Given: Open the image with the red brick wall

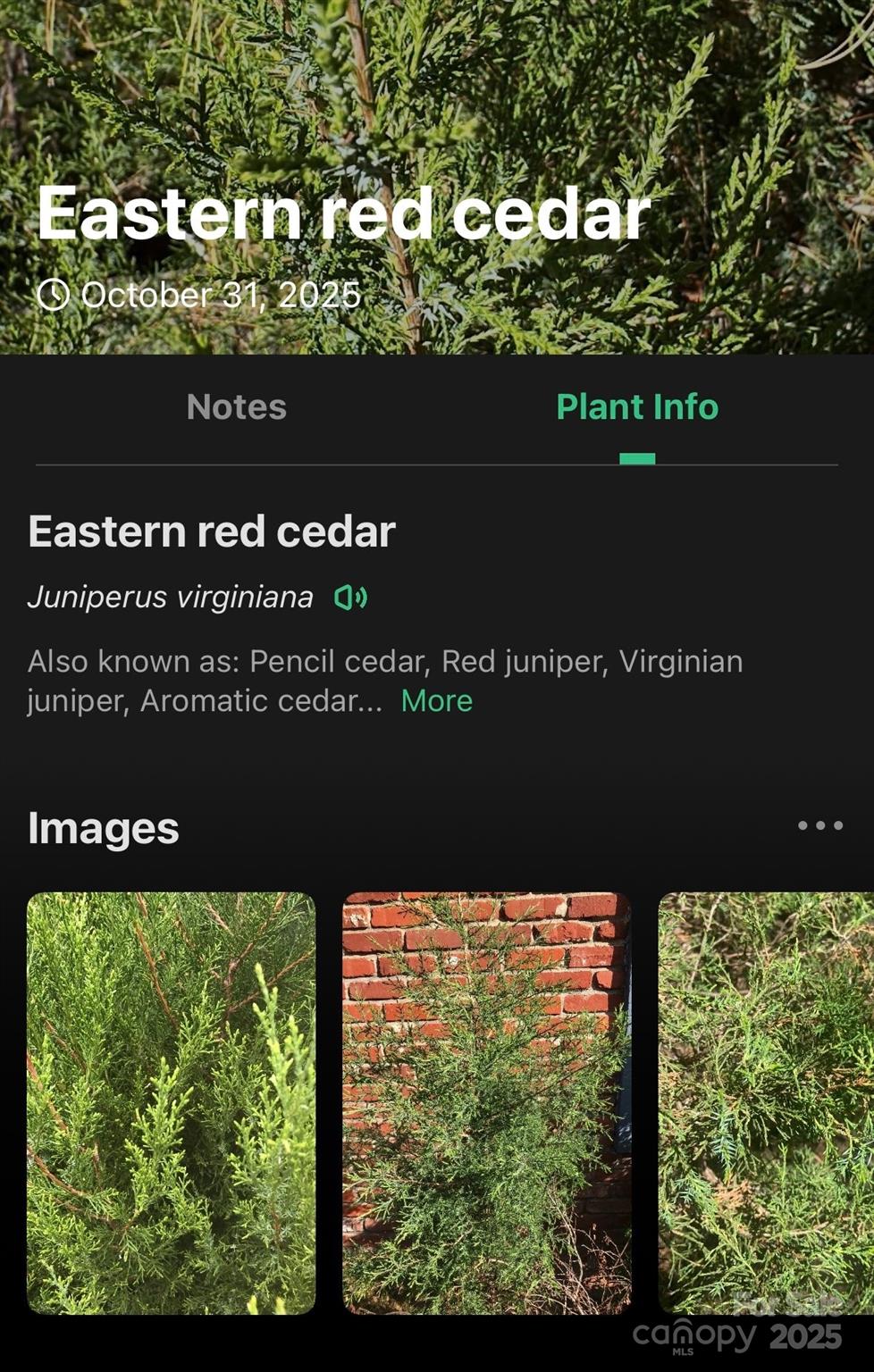Looking at the screenshot, I should [486, 1102].
